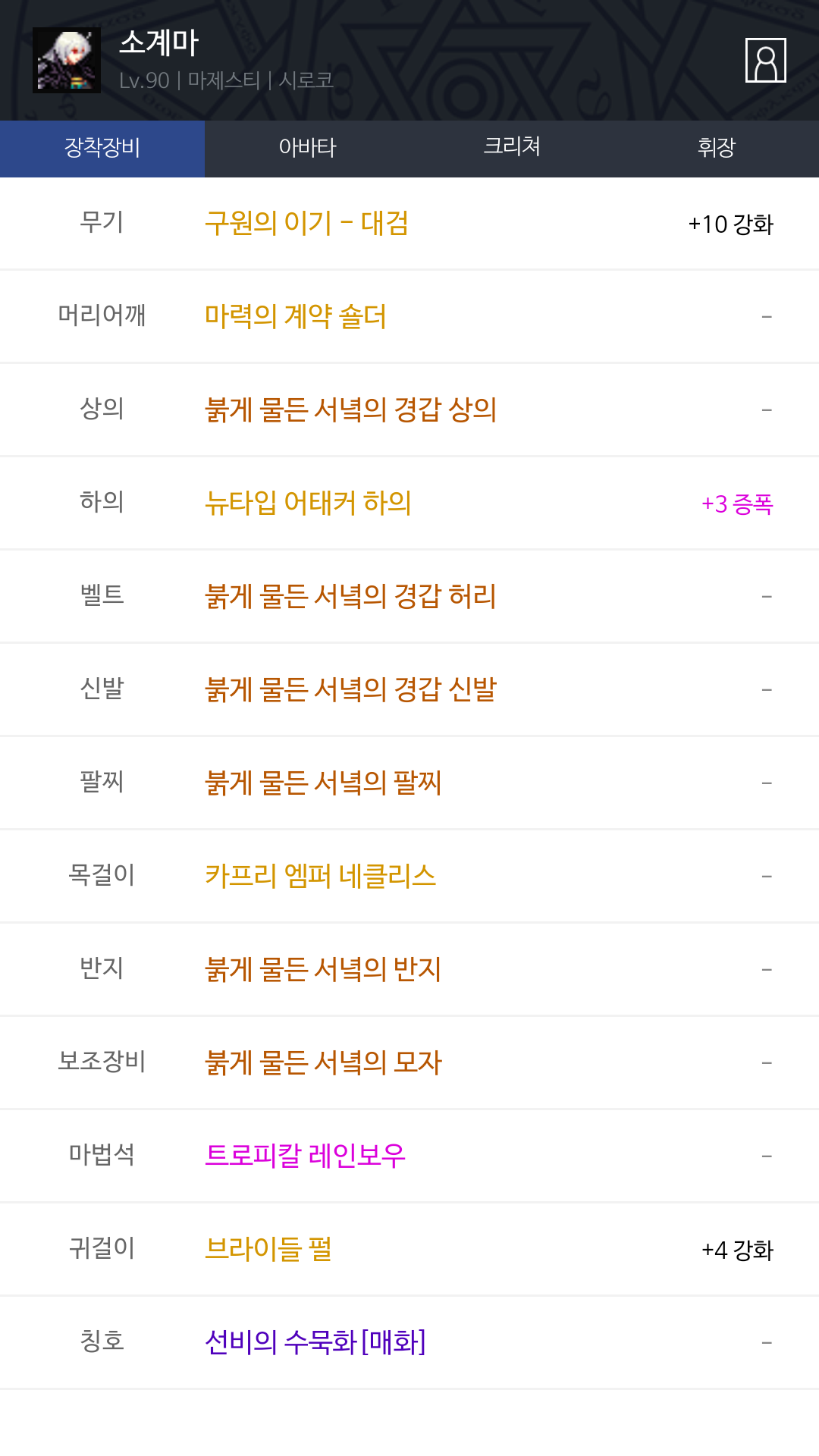Select the 장착장비 tab
This screenshot has width=819, height=1456.
coord(102,149)
